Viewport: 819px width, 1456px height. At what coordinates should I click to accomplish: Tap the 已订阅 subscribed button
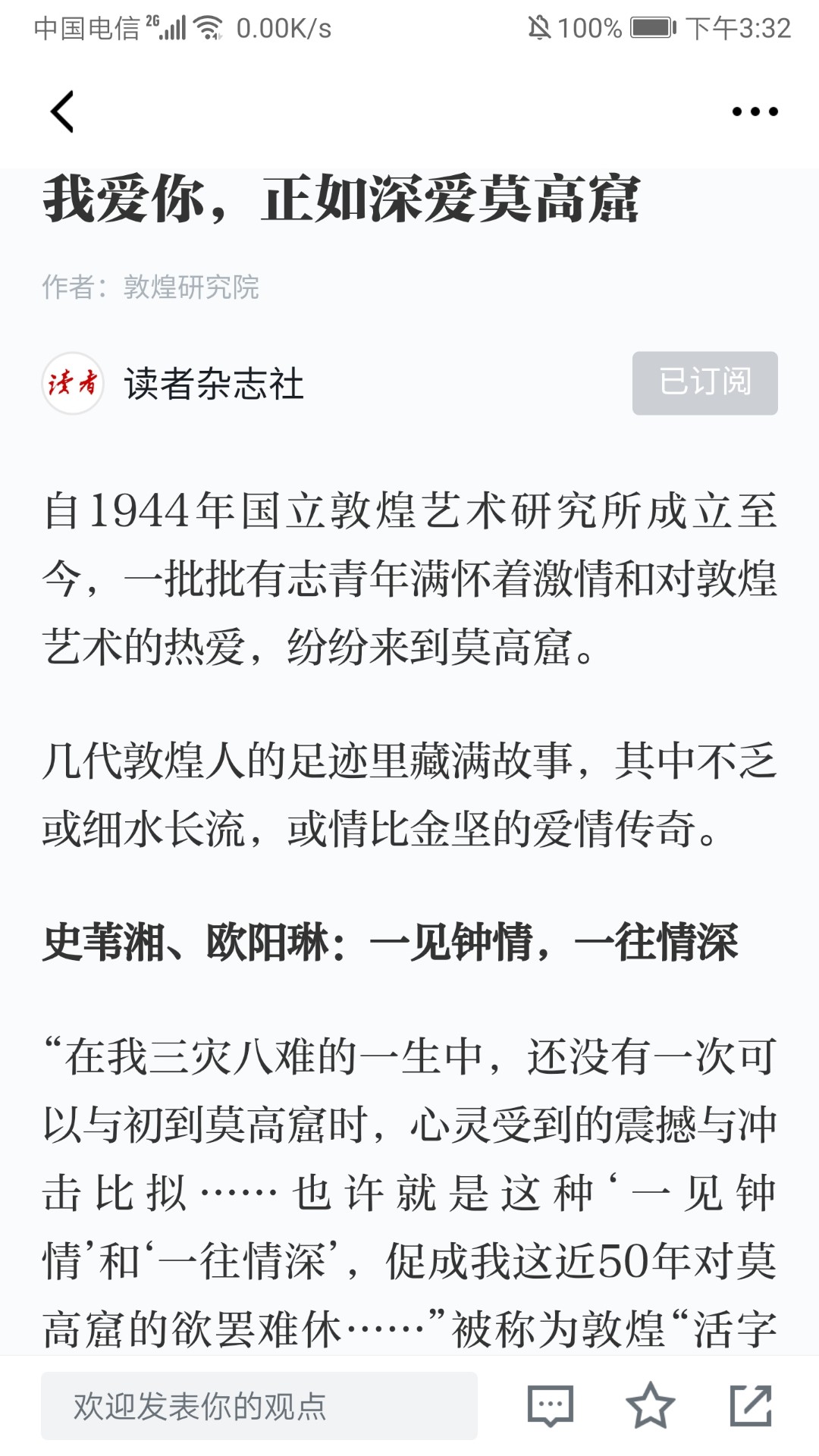(x=704, y=383)
